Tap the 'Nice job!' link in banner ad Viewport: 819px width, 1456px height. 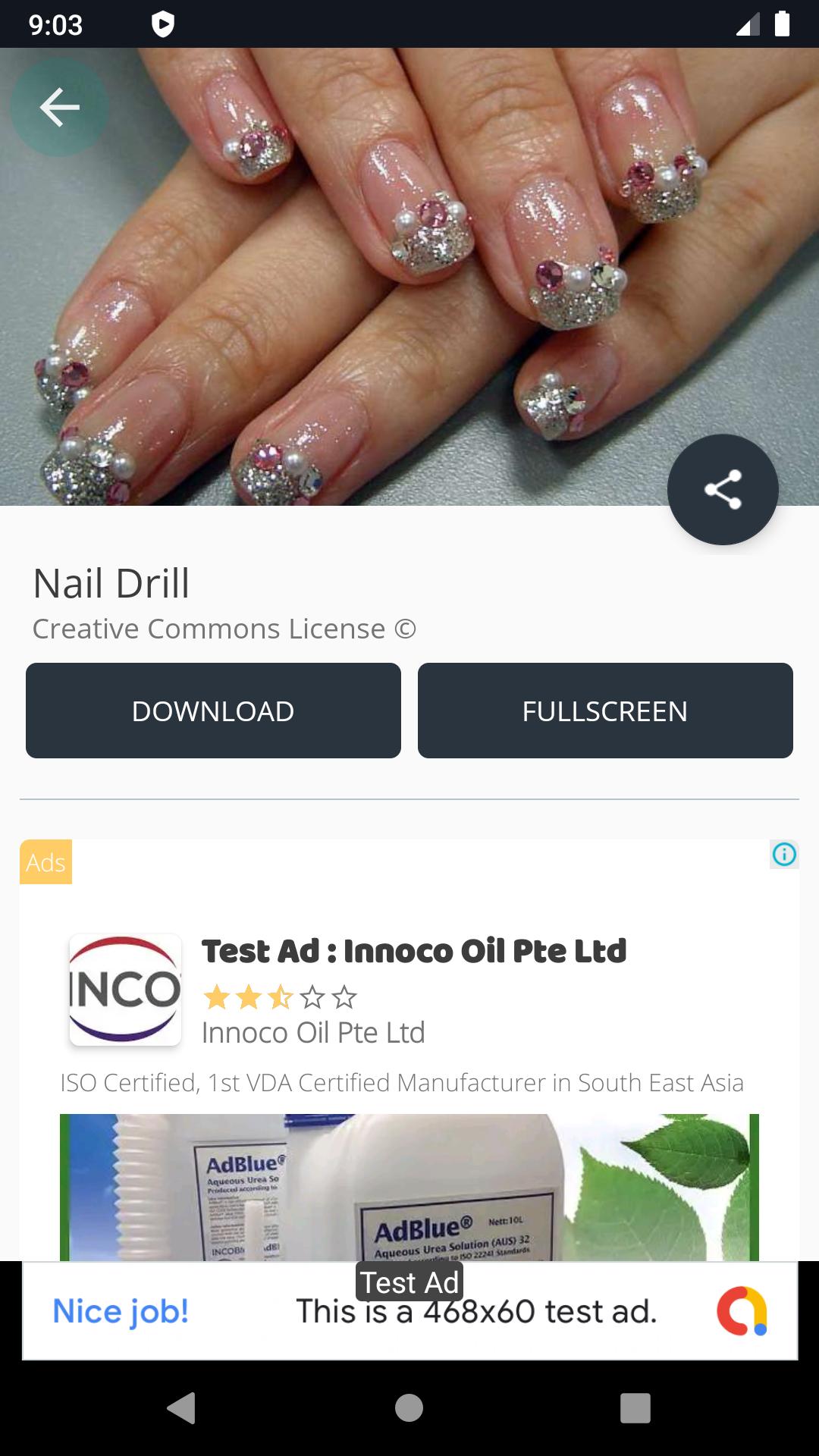point(120,1310)
